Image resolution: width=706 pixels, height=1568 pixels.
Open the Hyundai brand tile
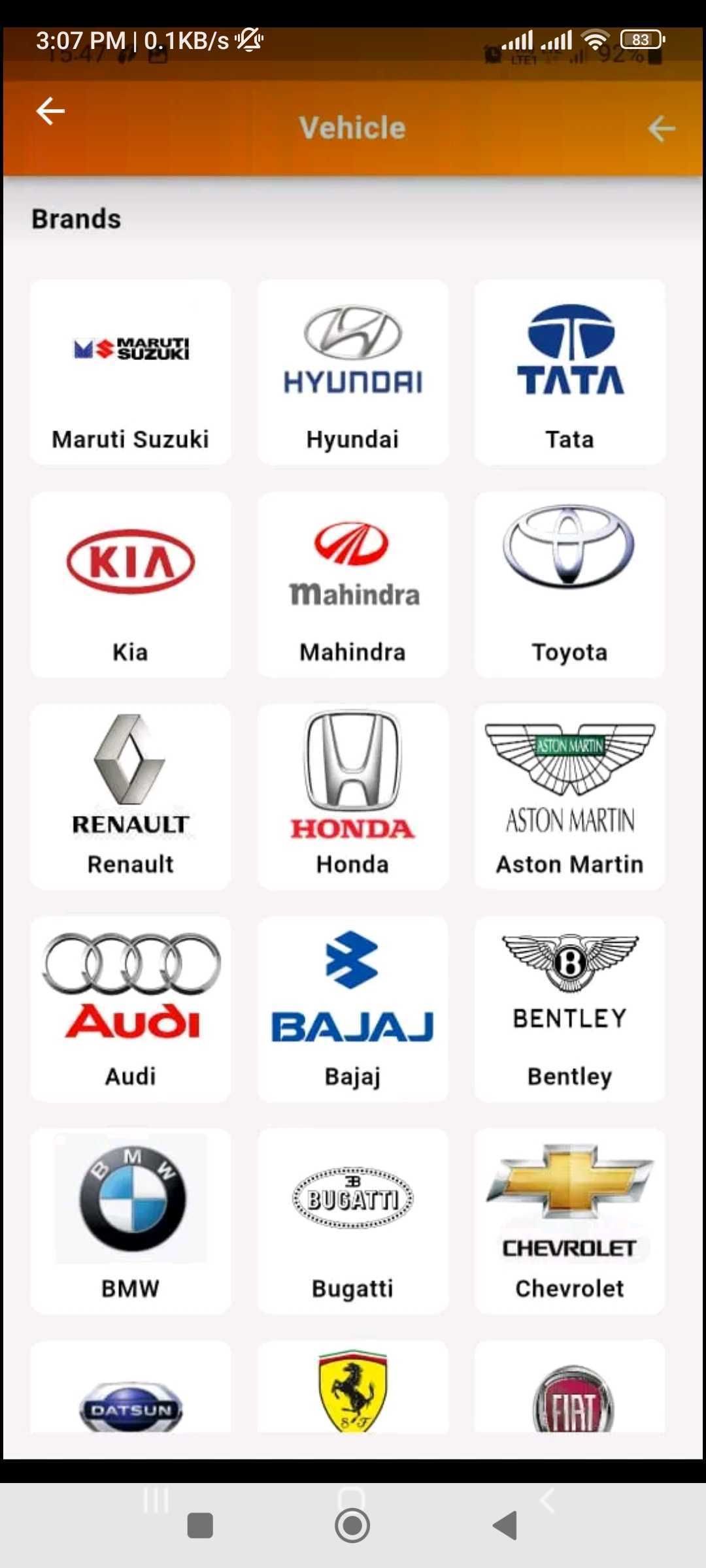353,372
